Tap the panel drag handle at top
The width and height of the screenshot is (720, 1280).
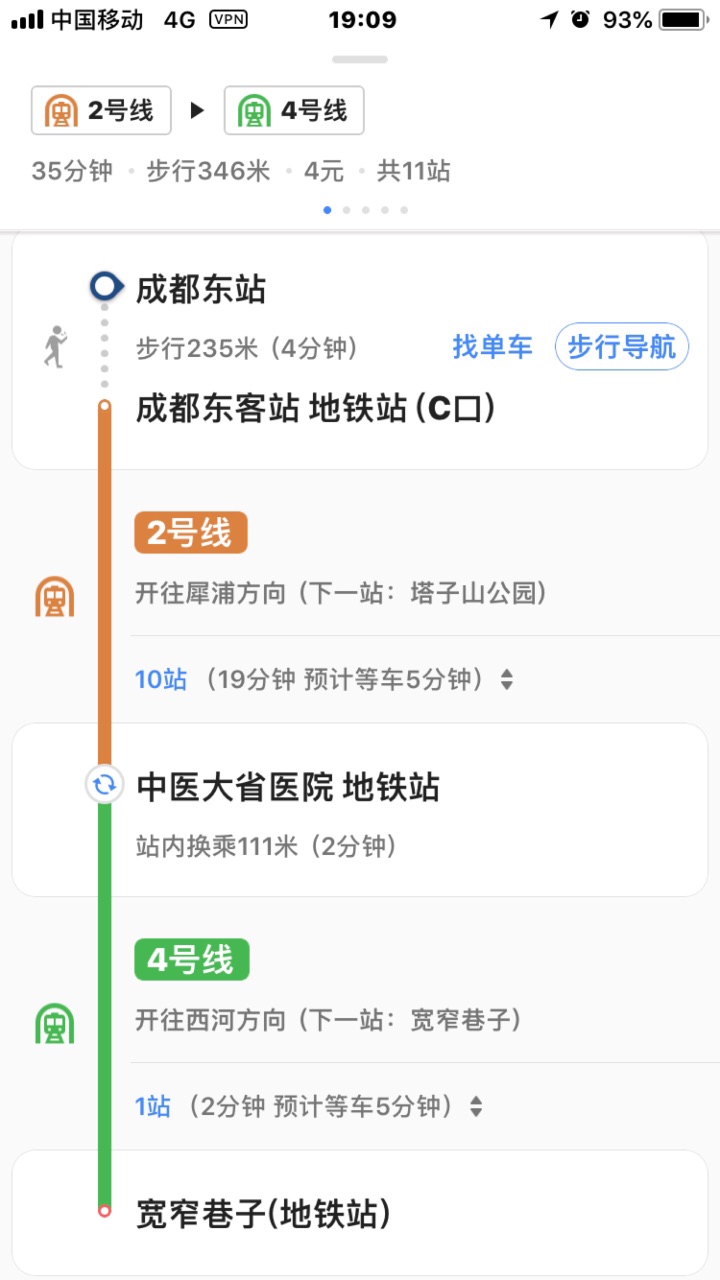(x=360, y=59)
